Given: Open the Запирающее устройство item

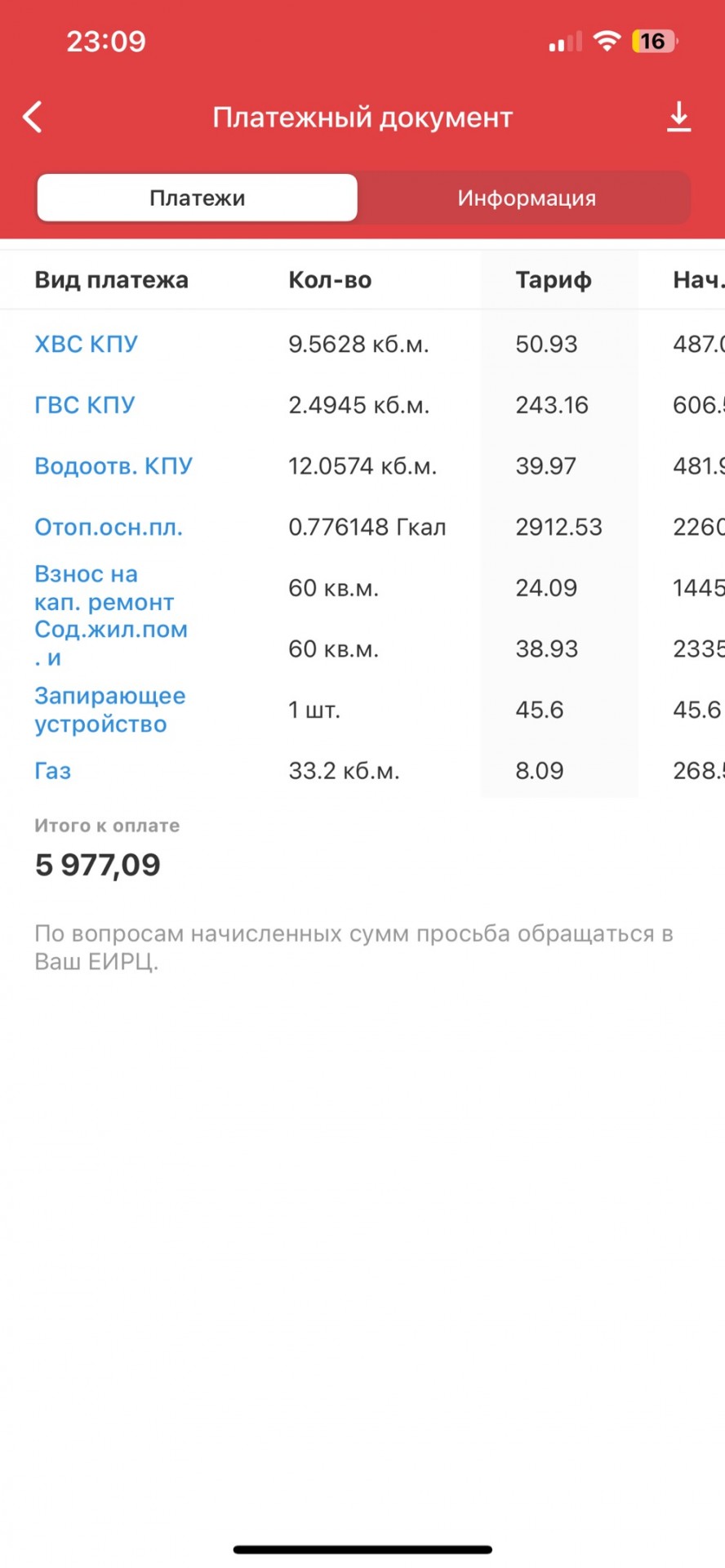Looking at the screenshot, I should pyautogui.click(x=110, y=710).
